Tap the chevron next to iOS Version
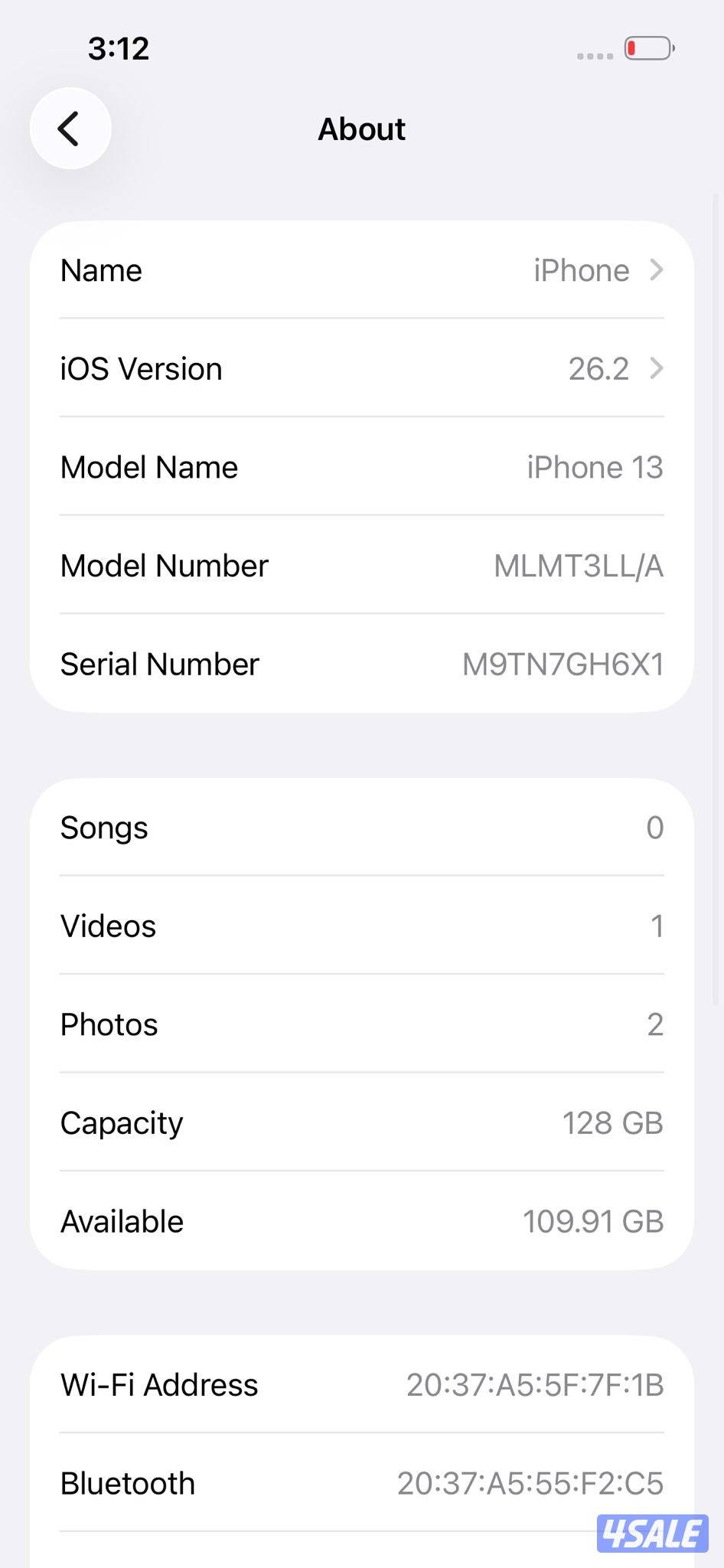The width and height of the screenshot is (724, 1568). (657, 369)
